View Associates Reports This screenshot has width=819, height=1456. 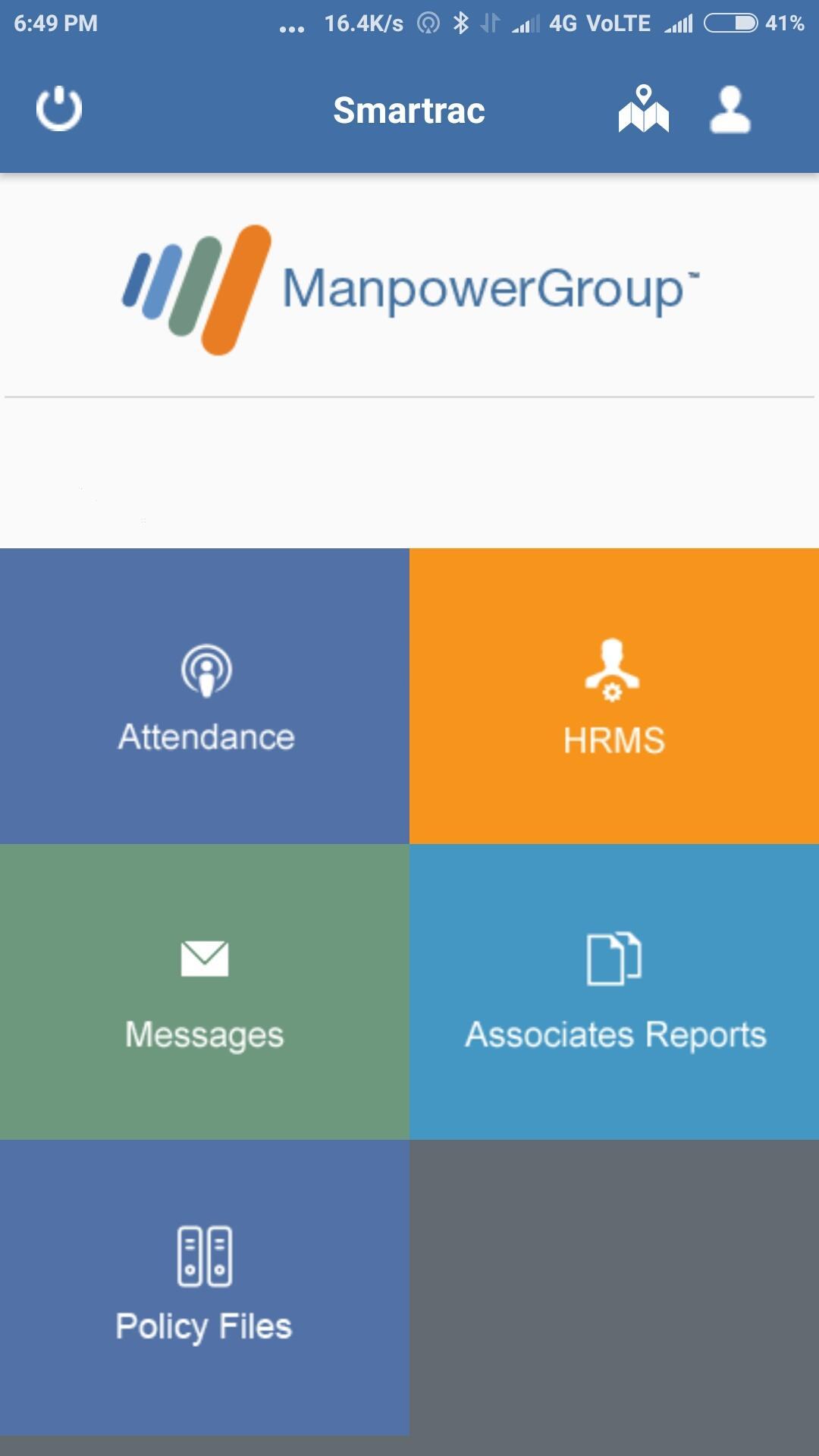tap(614, 992)
